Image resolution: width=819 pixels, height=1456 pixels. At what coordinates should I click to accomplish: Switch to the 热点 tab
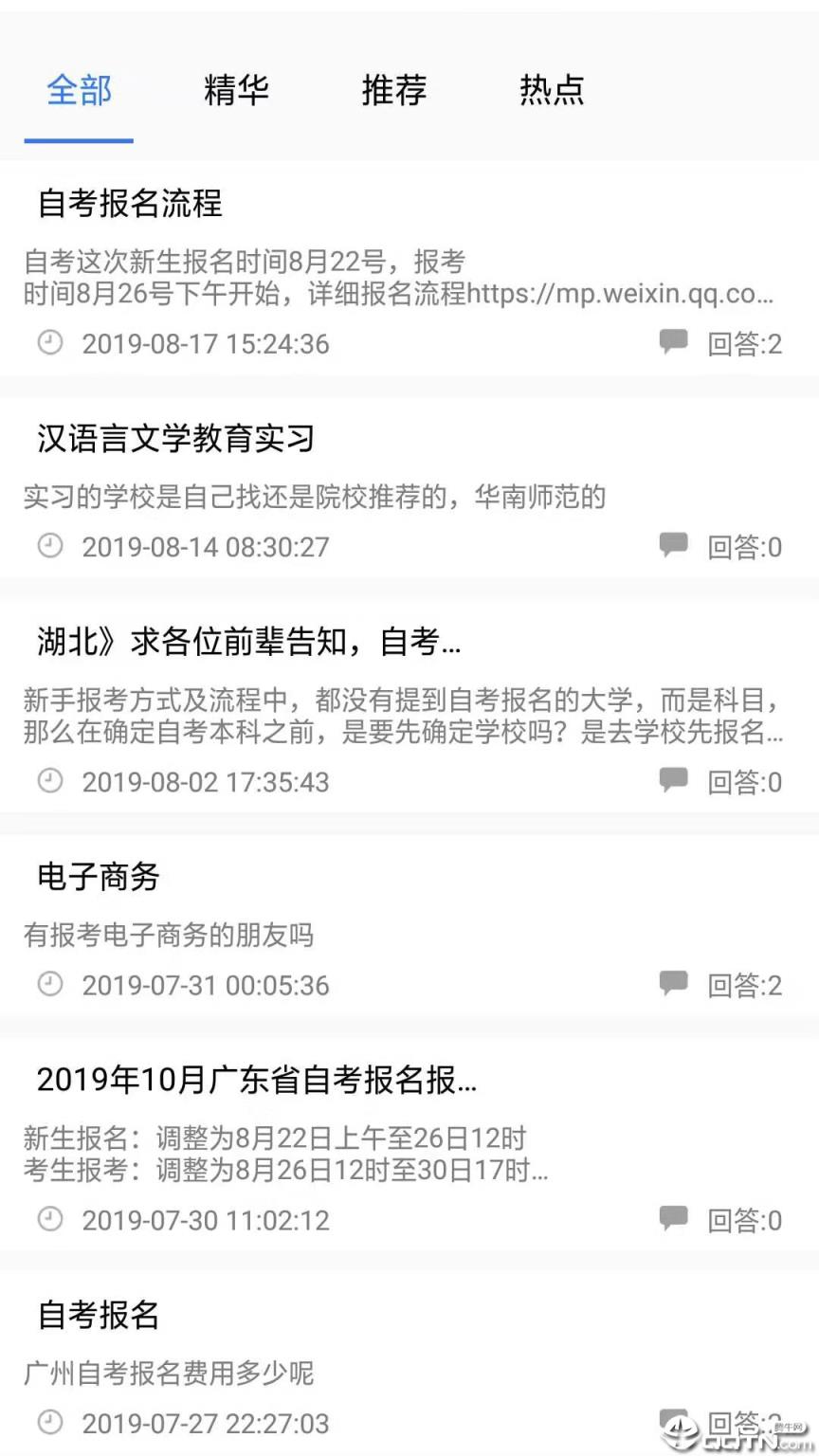click(551, 90)
